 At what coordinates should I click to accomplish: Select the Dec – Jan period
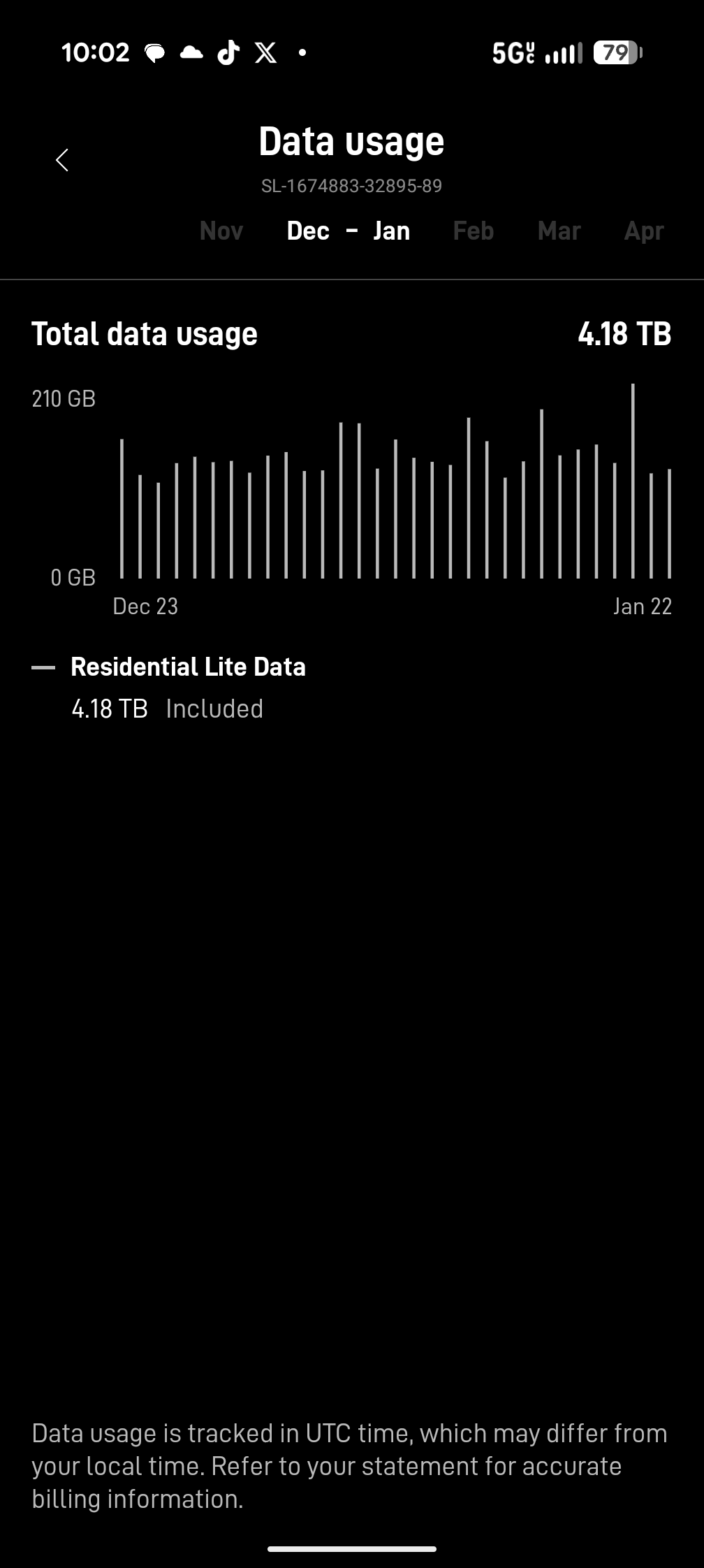click(349, 231)
